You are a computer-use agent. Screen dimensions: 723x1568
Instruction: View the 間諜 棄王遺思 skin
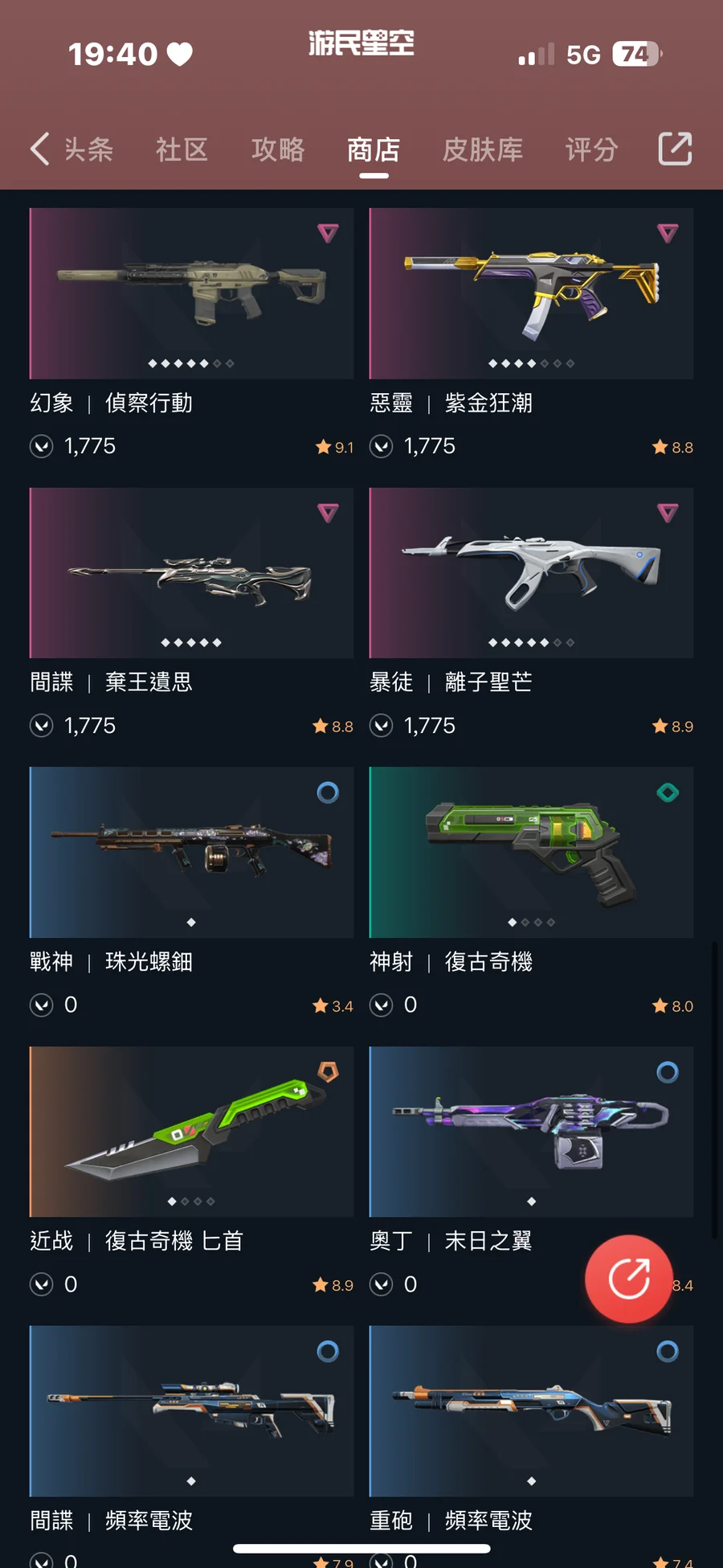click(x=191, y=573)
